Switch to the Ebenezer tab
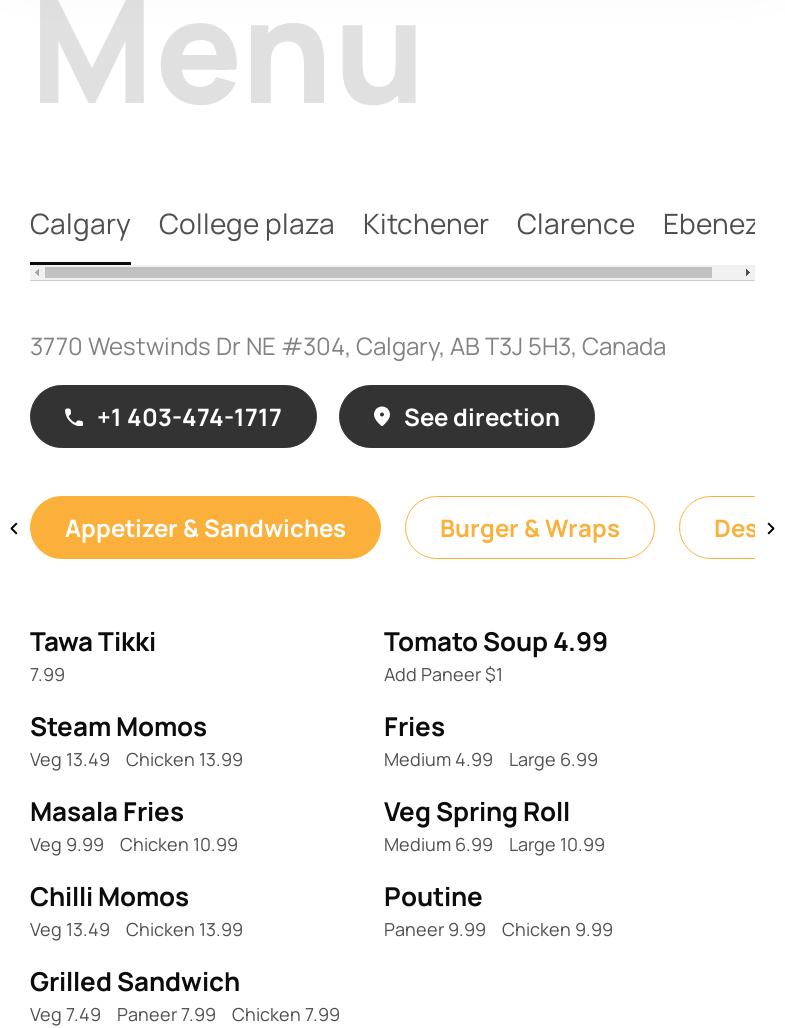This screenshot has height=1028, width=785. tap(708, 224)
